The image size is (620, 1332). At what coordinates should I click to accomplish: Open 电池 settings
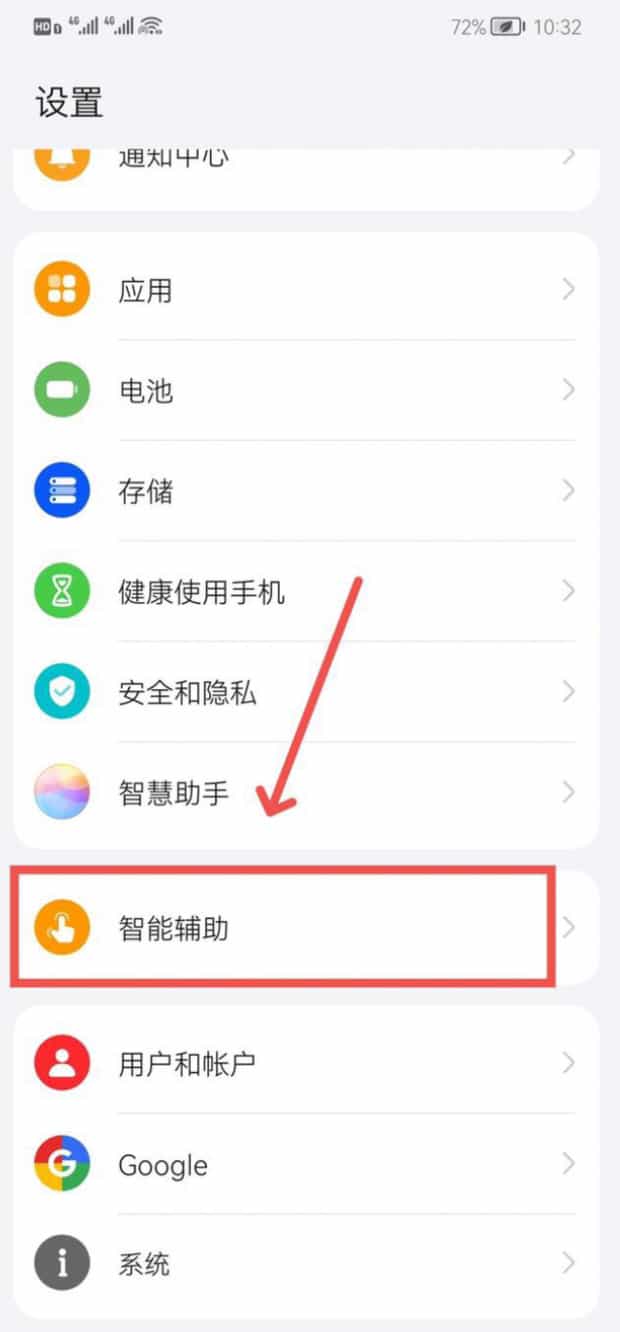(306, 390)
